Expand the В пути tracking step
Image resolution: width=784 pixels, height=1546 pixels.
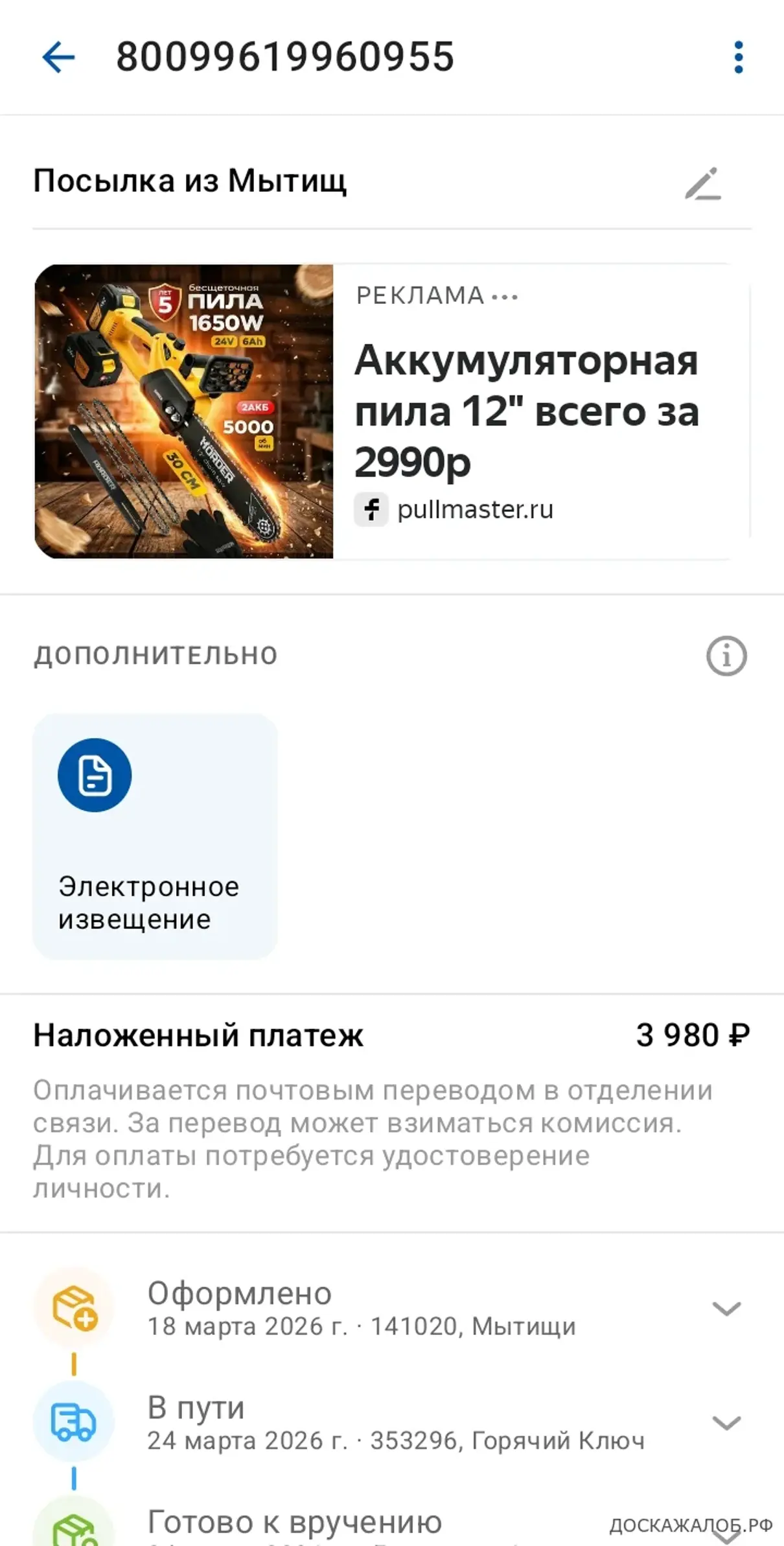(x=726, y=1422)
